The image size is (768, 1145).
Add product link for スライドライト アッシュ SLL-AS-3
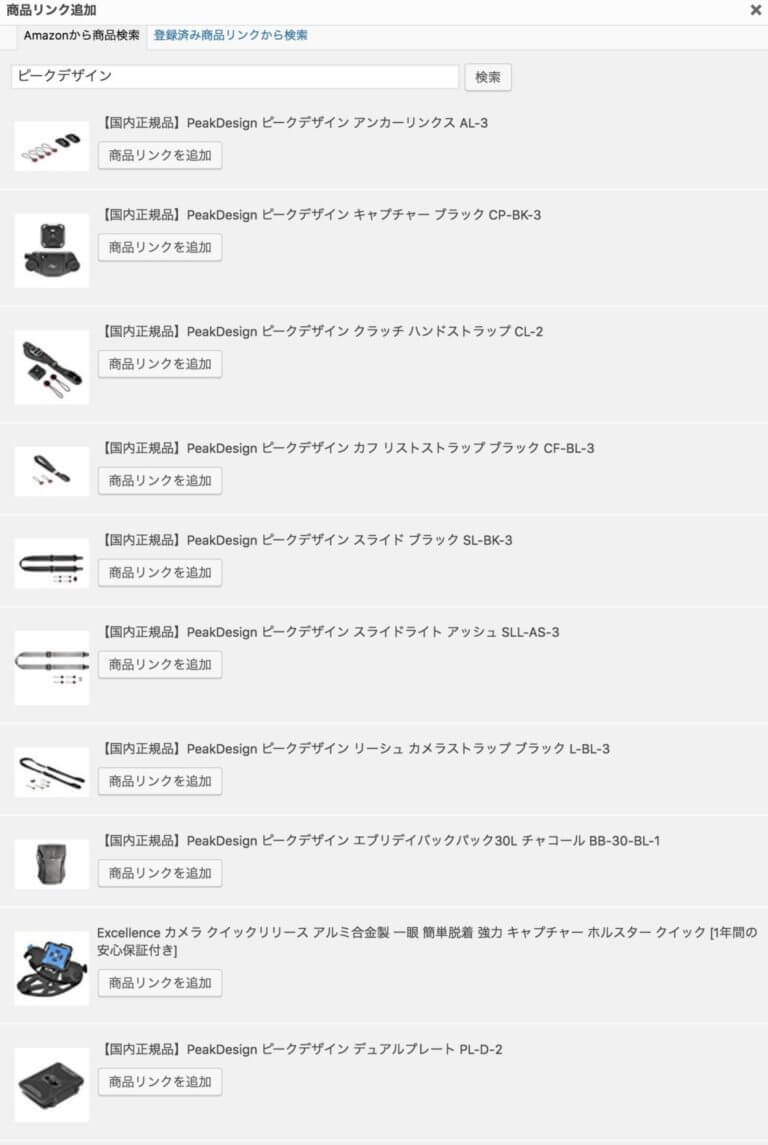pos(160,664)
